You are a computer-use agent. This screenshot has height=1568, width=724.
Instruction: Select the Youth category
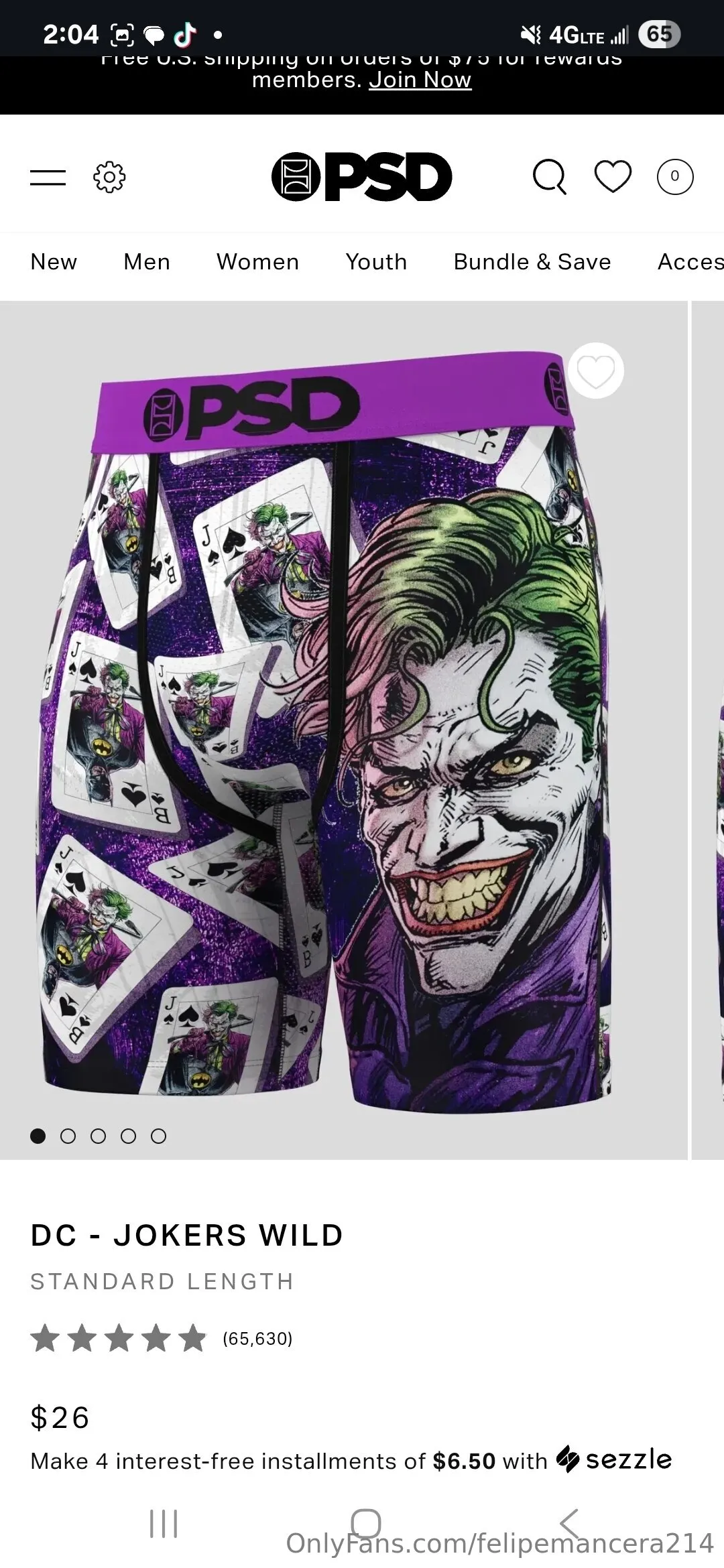[376, 262]
